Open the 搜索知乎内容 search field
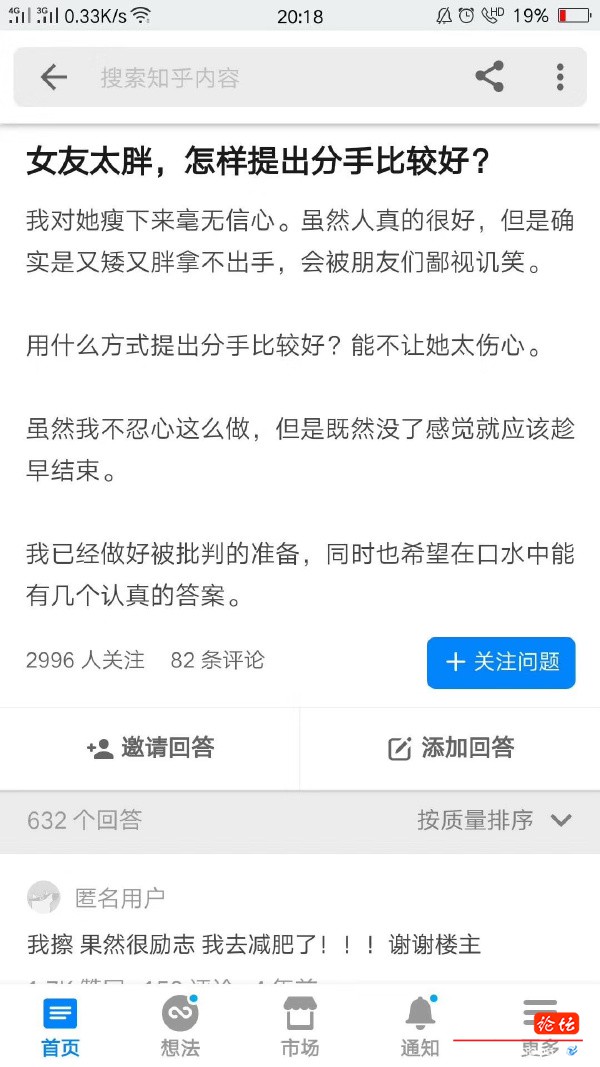This screenshot has height=1067, width=600. point(260,78)
